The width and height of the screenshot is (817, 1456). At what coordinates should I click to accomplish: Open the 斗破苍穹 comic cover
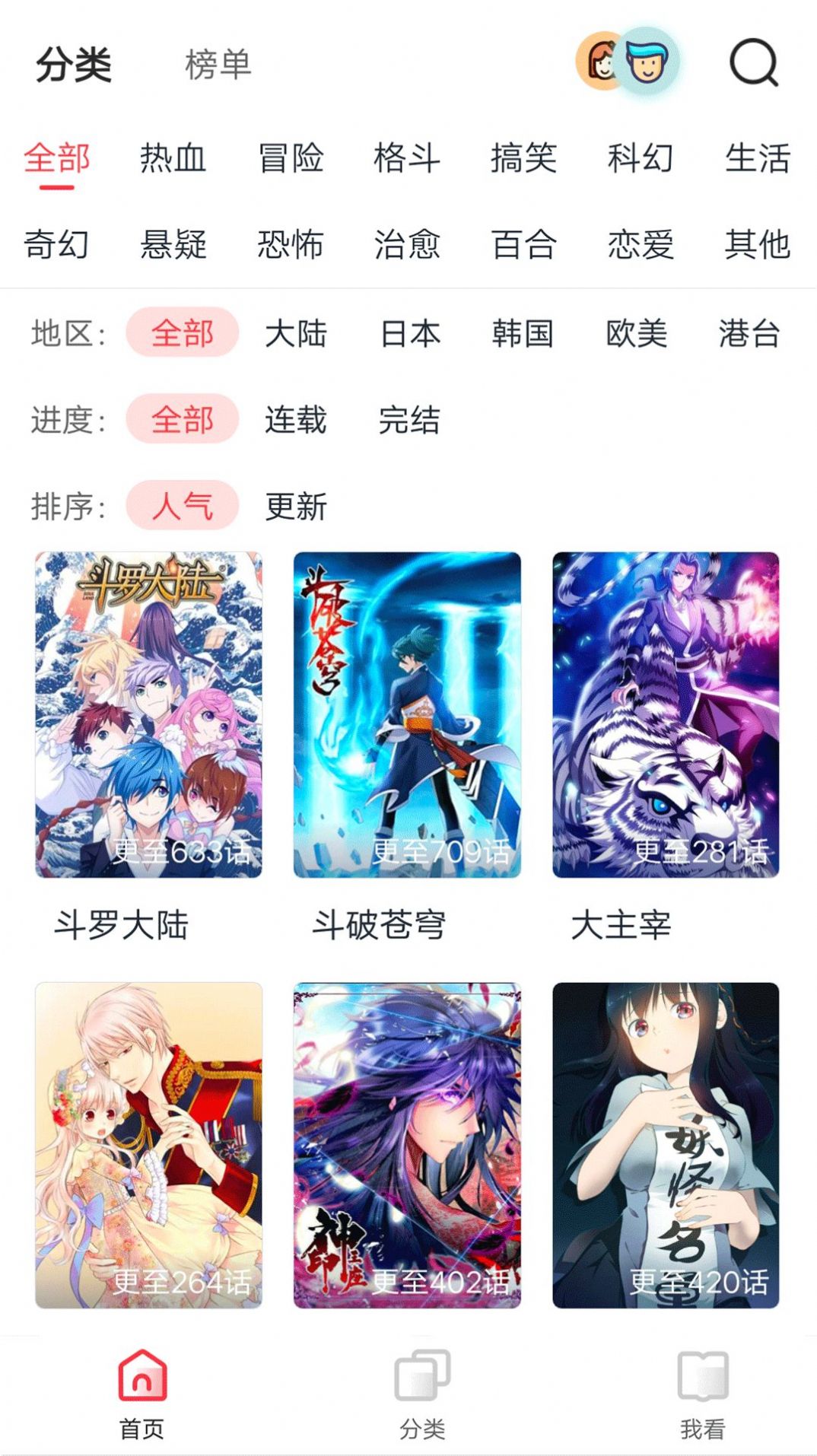(408, 715)
